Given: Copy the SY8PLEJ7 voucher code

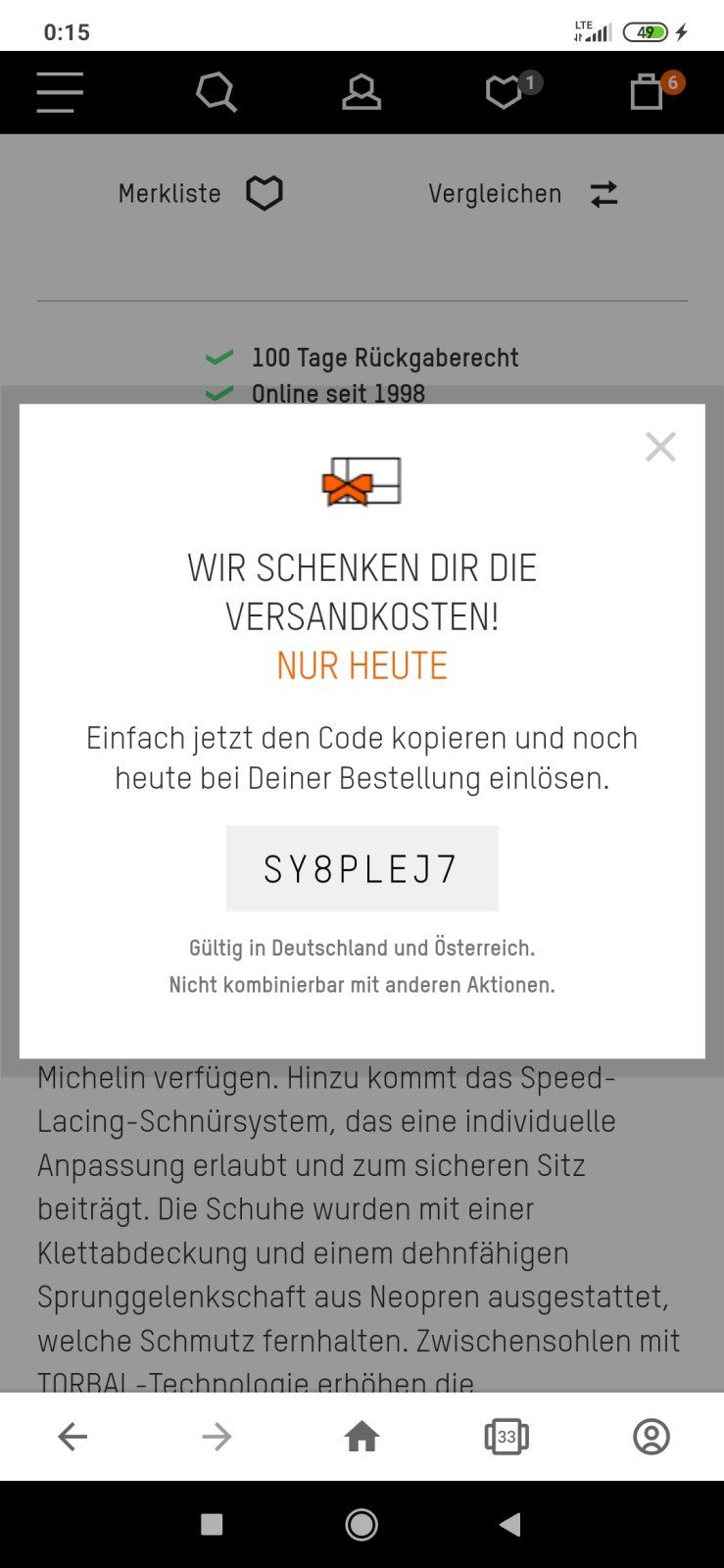Looking at the screenshot, I should 362,868.
